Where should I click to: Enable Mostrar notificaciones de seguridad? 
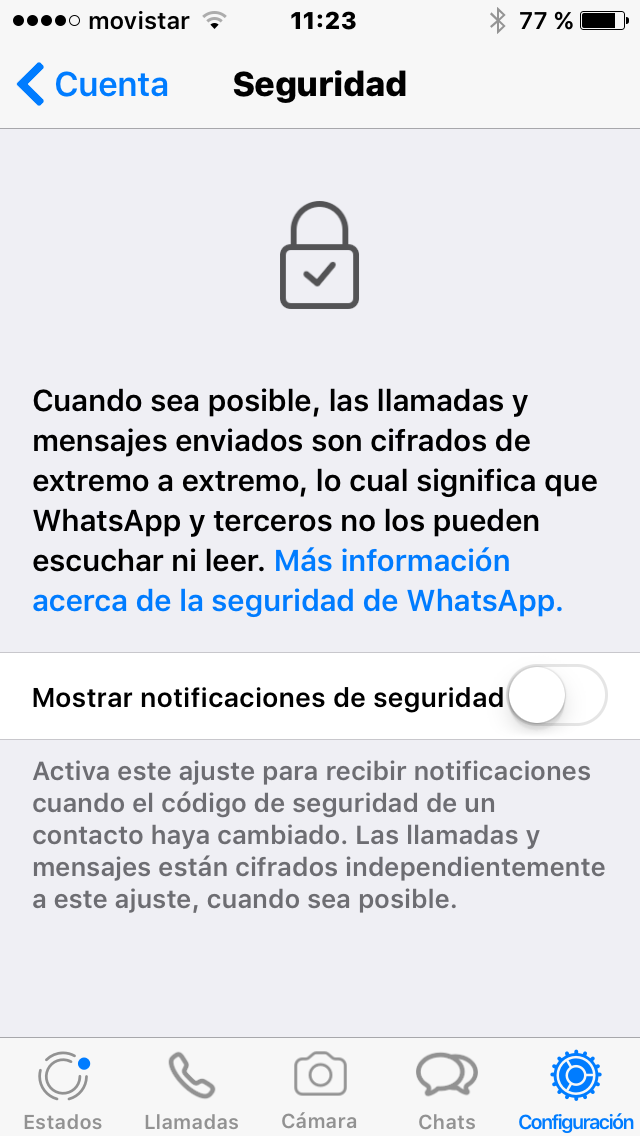[557, 696]
